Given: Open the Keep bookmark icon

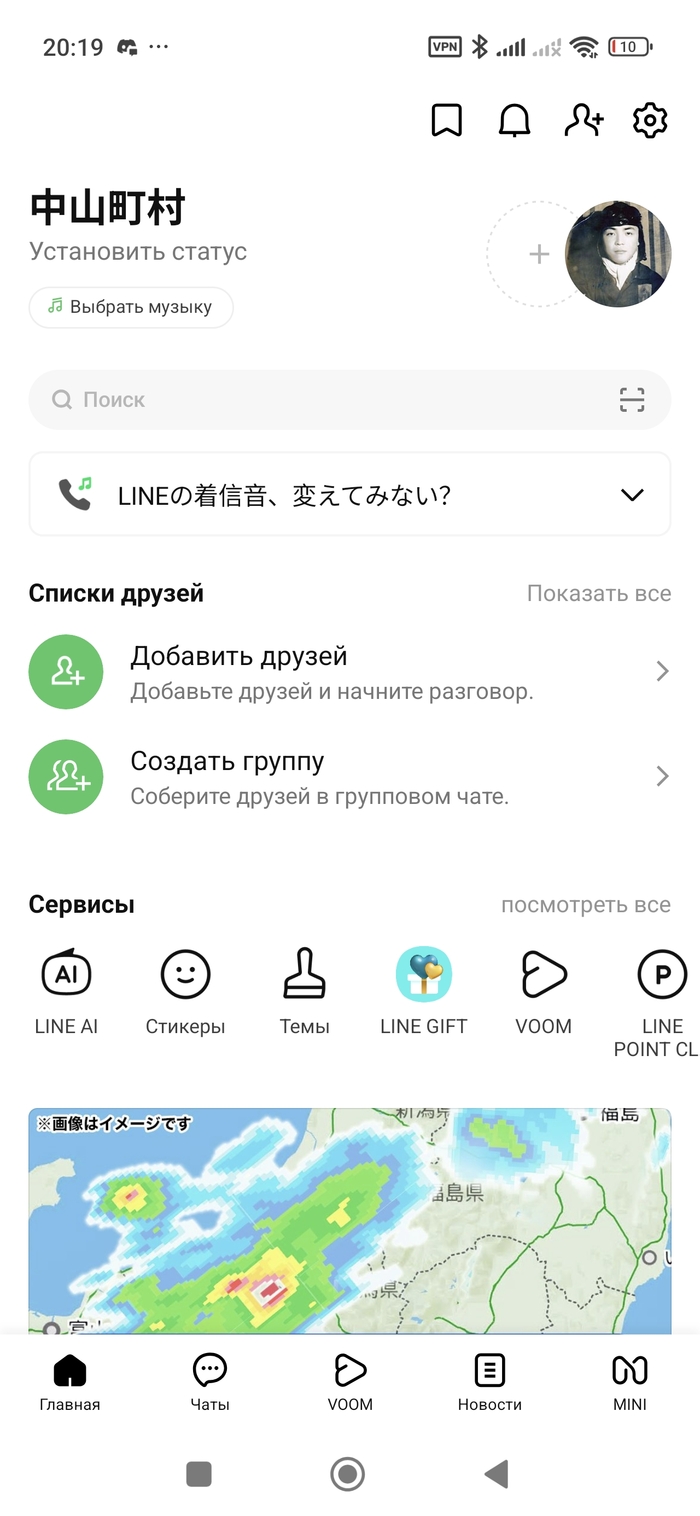Looking at the screenshot, I should [x=446, y=121].
